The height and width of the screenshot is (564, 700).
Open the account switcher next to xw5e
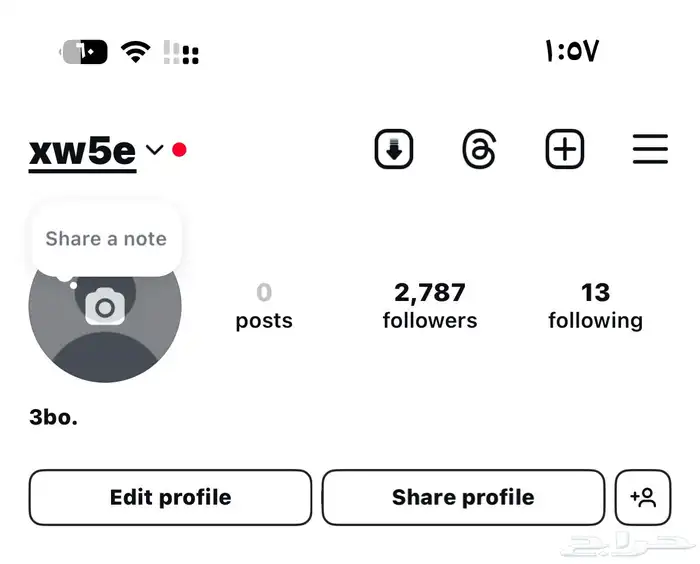tap(154, 150)
